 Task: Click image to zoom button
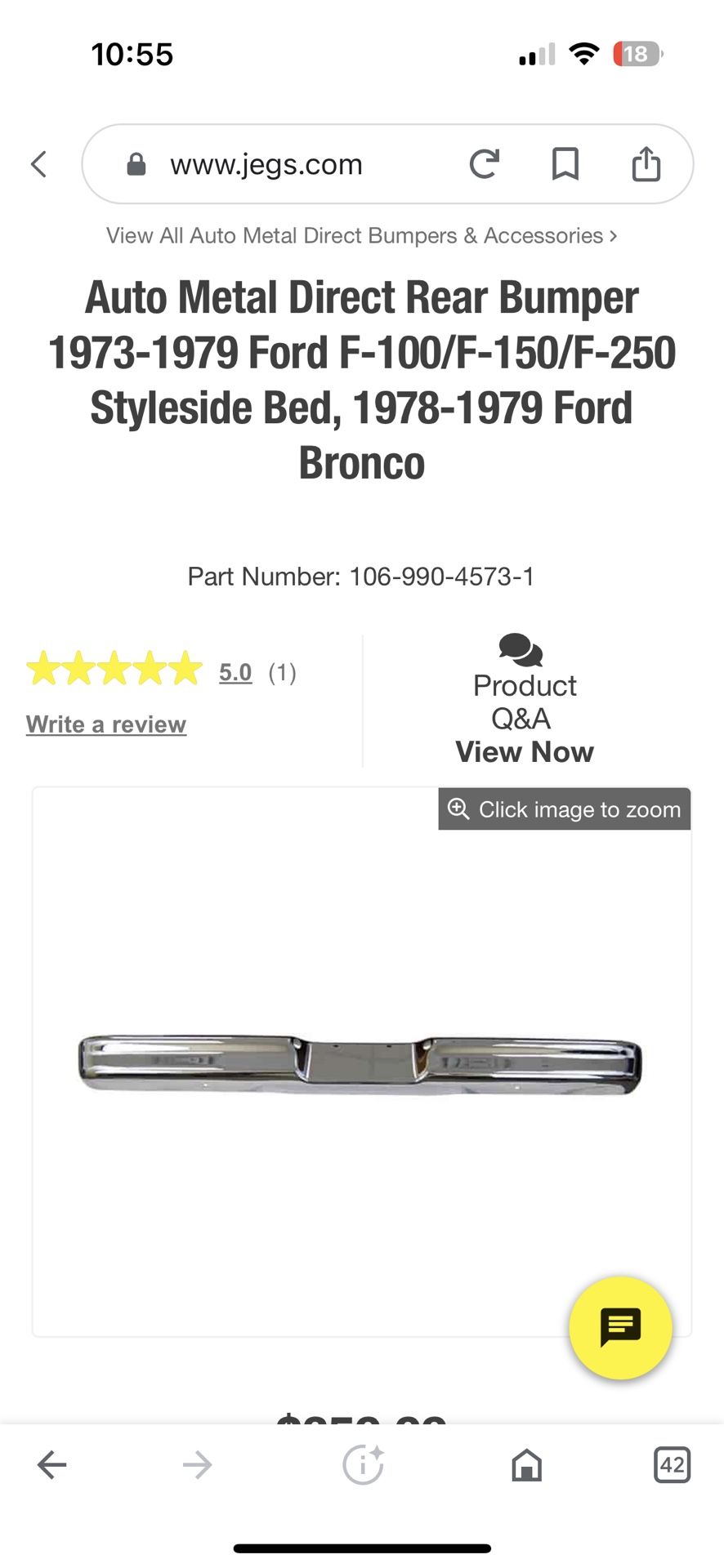point(565,809)
